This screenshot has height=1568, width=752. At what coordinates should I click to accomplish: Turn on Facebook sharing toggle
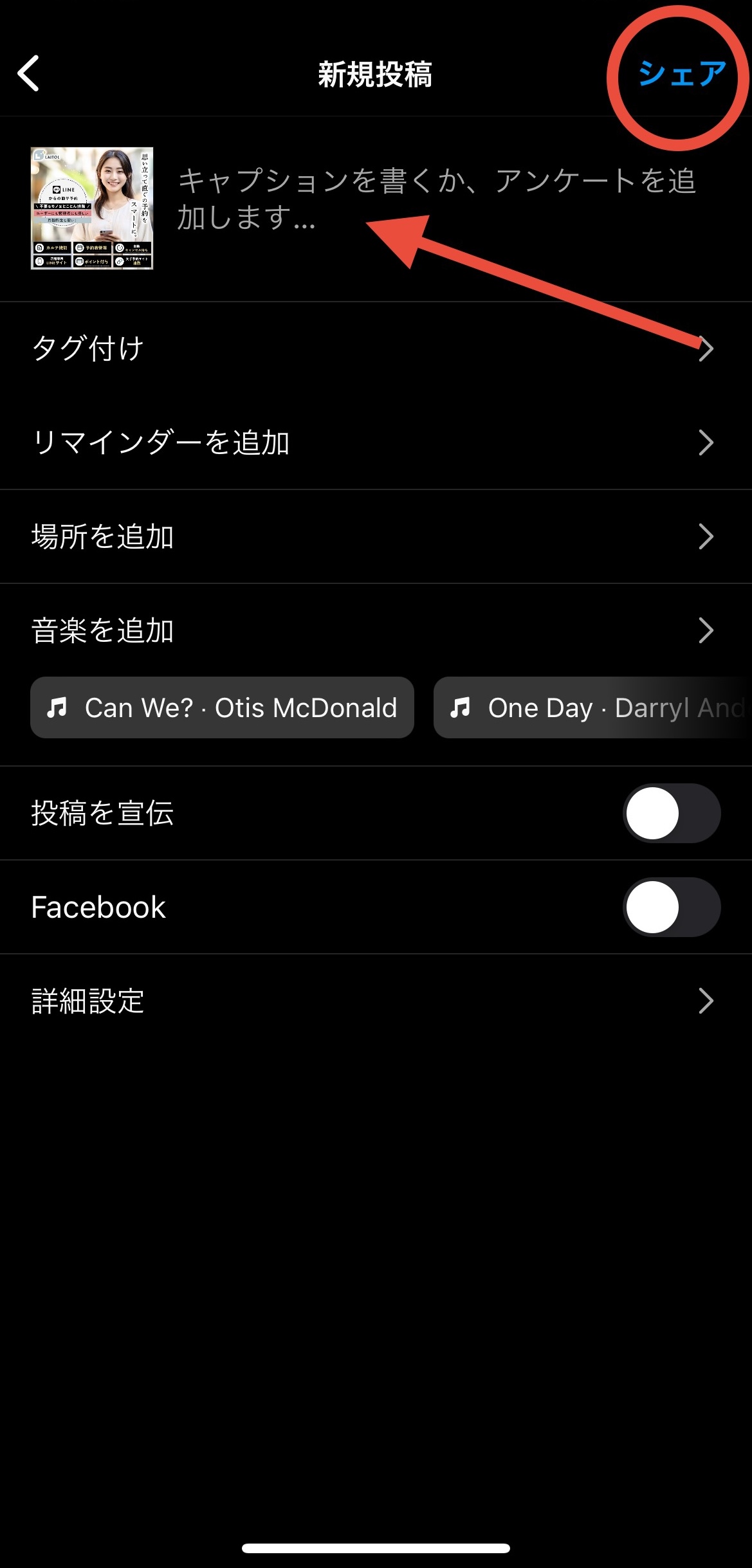(671, 907)
